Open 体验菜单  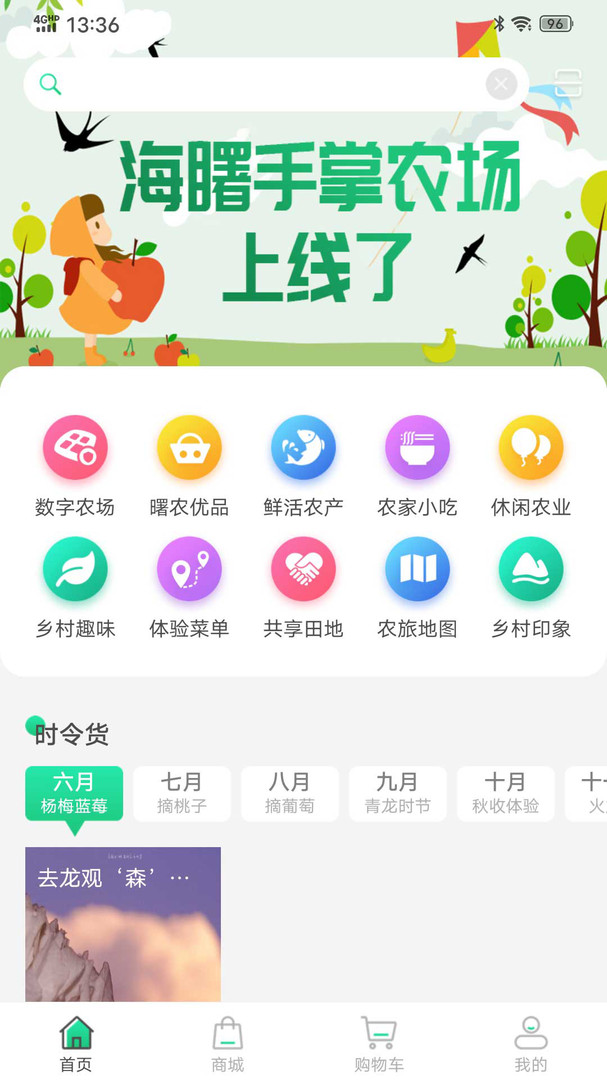189,588
